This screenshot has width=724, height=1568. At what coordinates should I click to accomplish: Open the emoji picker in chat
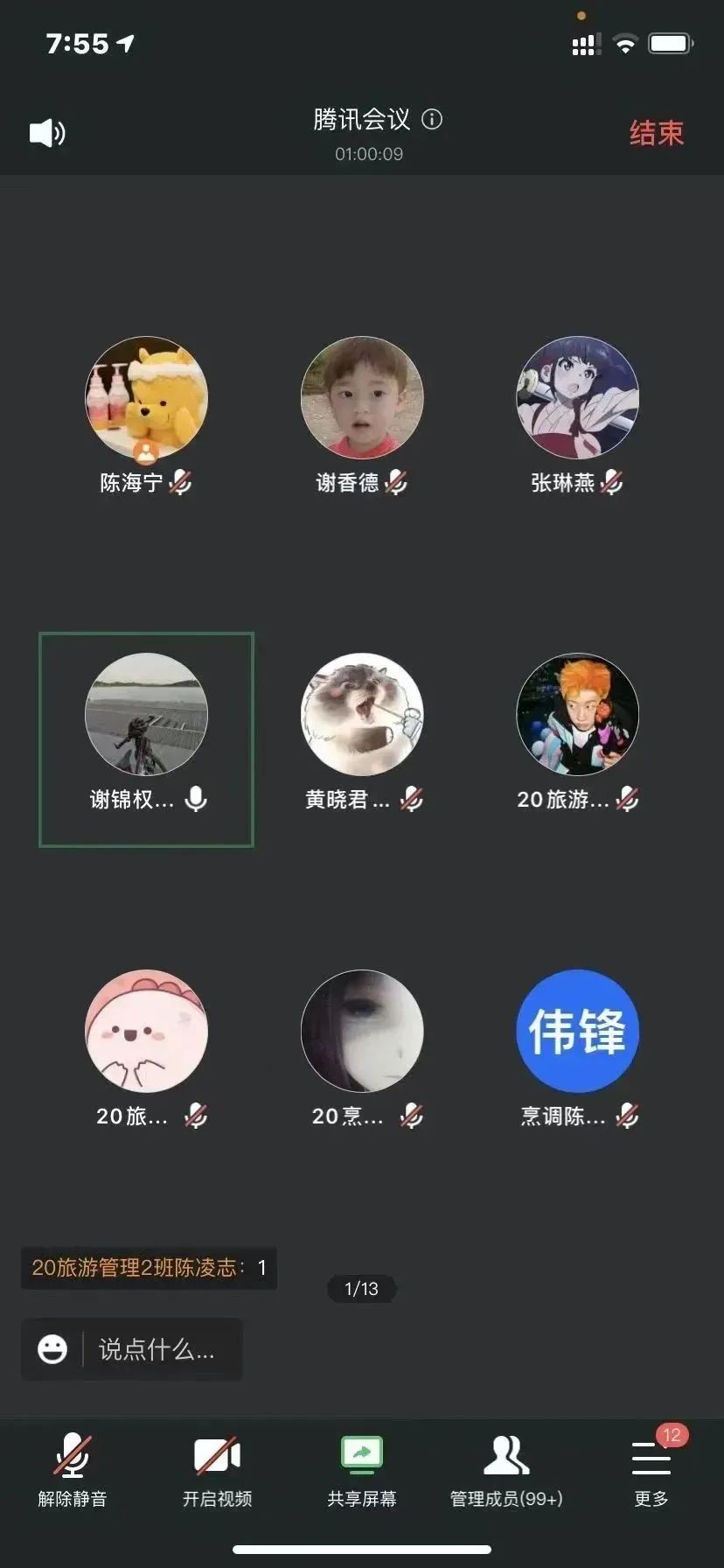pos(52,1349)
